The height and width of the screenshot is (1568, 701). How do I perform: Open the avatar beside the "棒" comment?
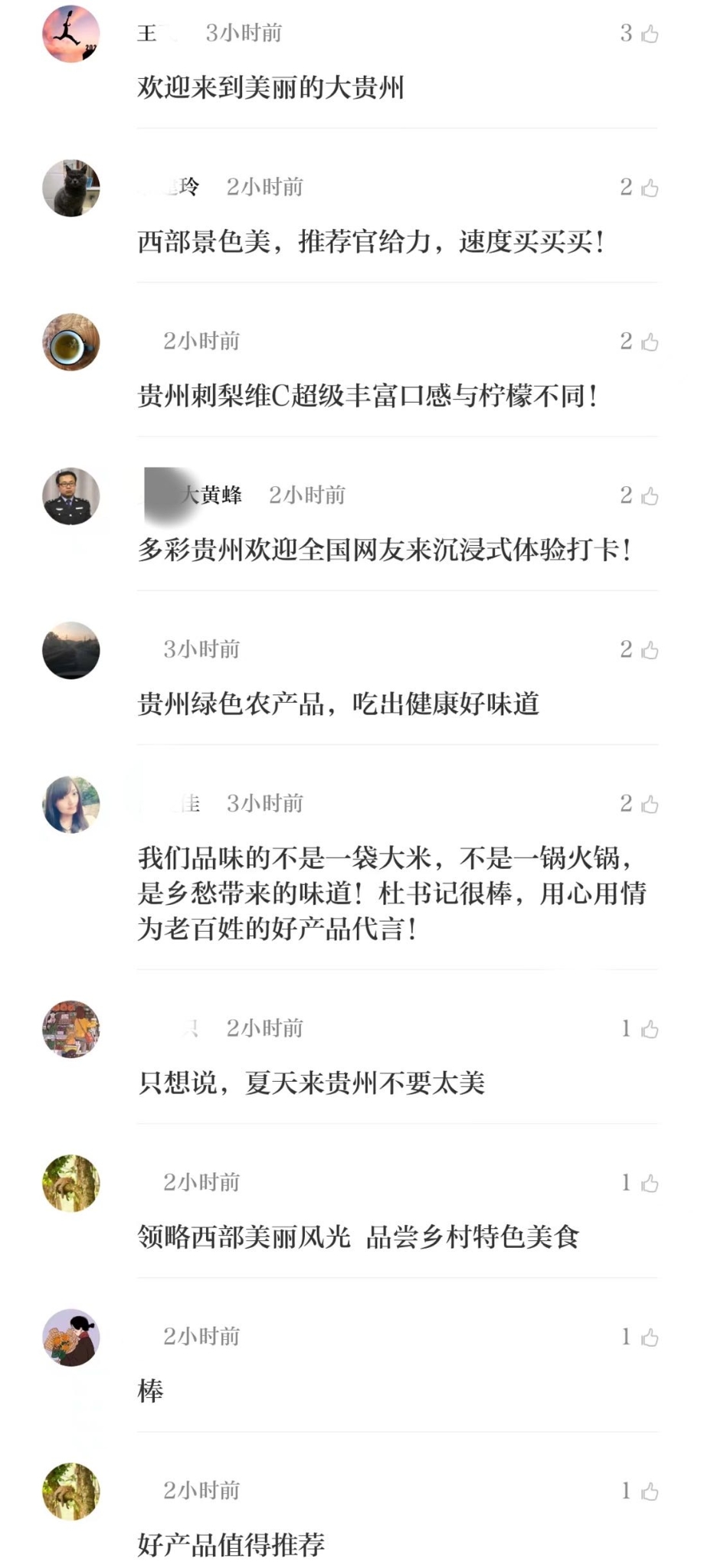70,1338
